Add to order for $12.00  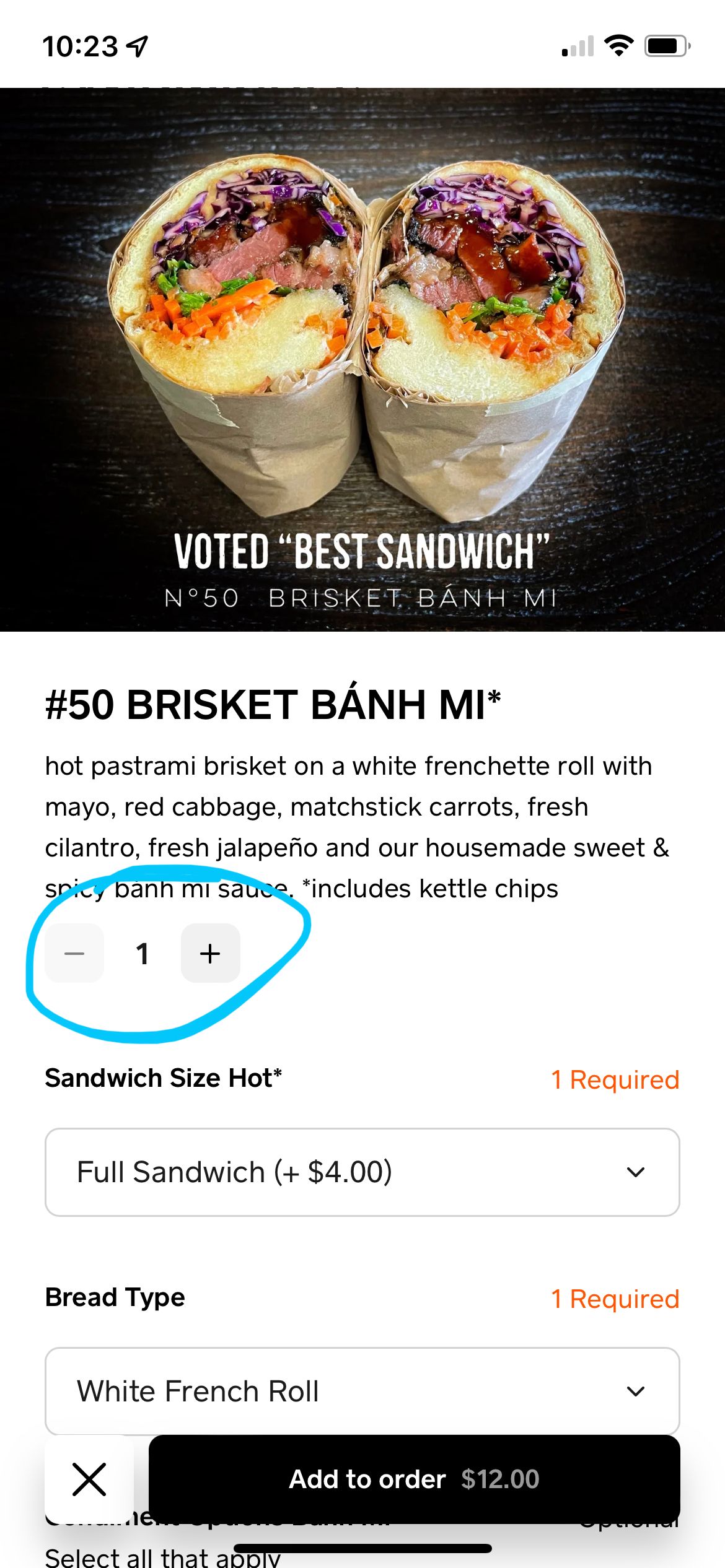[x=414, y=1479]
